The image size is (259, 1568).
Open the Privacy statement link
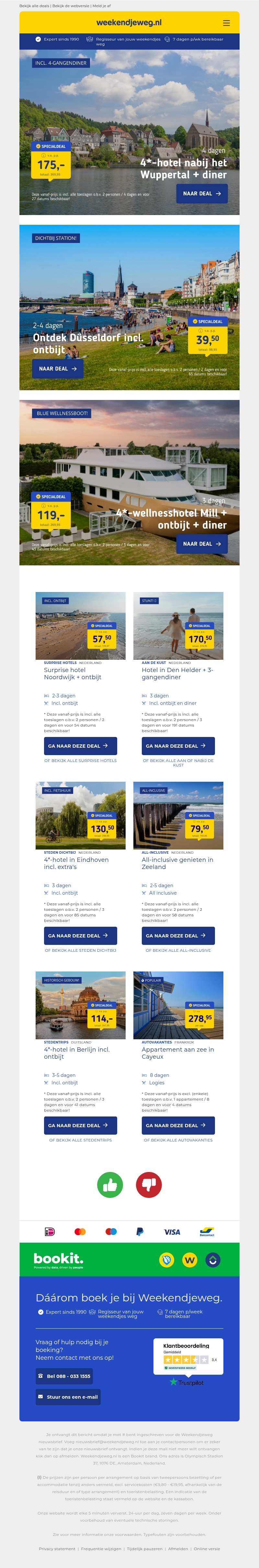pos(57,1549)
